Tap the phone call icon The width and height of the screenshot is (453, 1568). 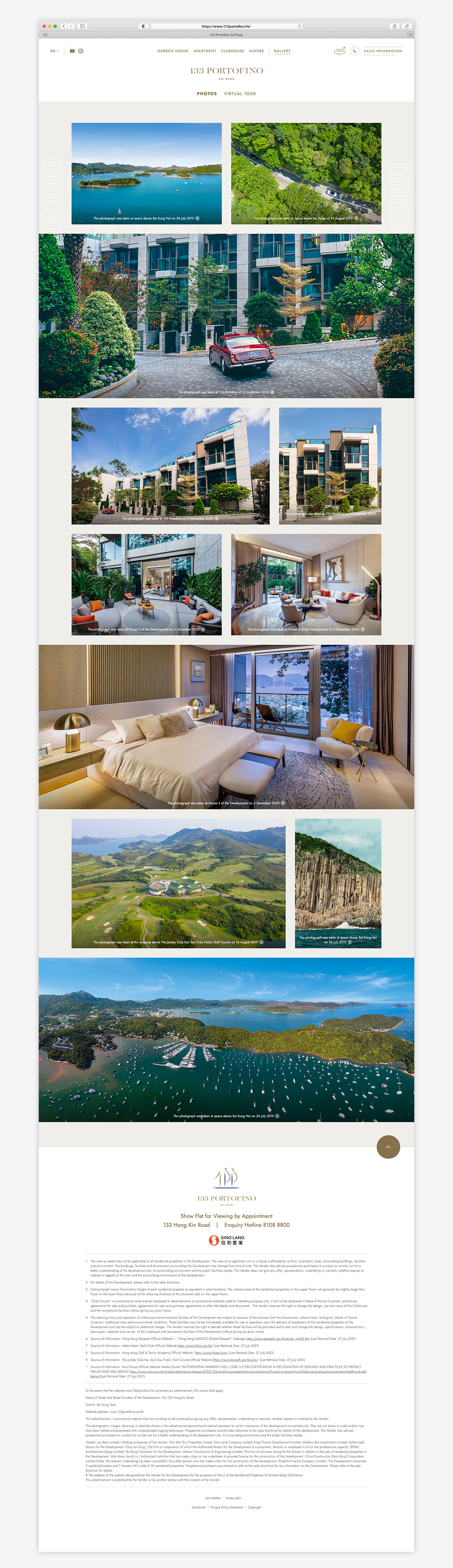click(x=355, y=51)
